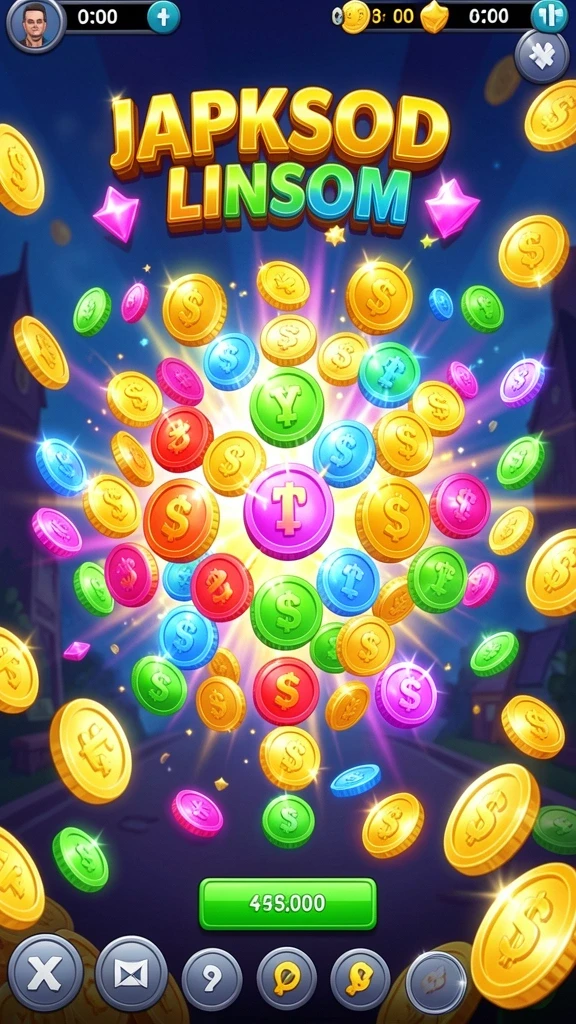
Task: Tap the teal button at the top right corner
Action: point(549,16)
